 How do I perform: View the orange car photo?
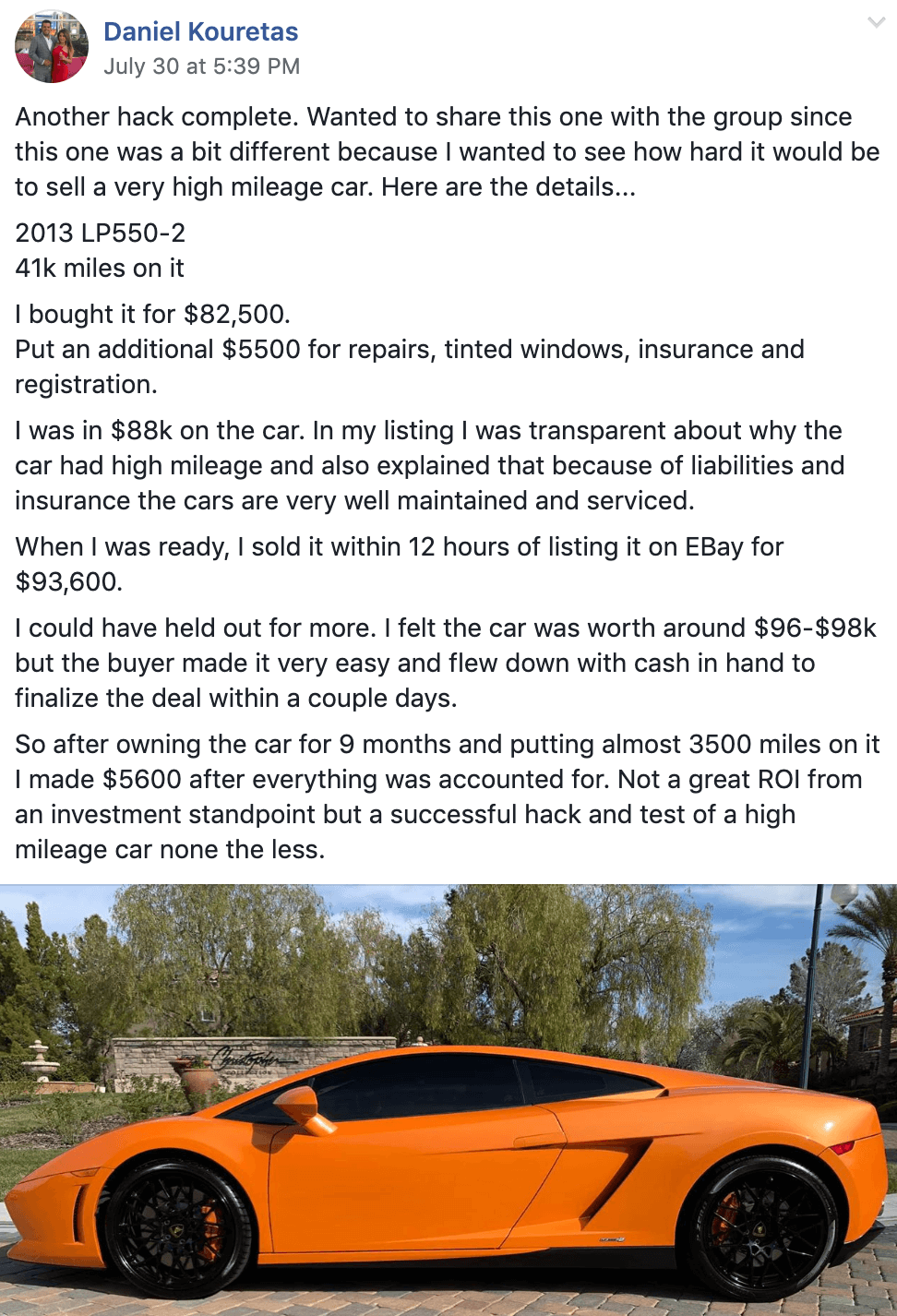[x=448, y=1099]
